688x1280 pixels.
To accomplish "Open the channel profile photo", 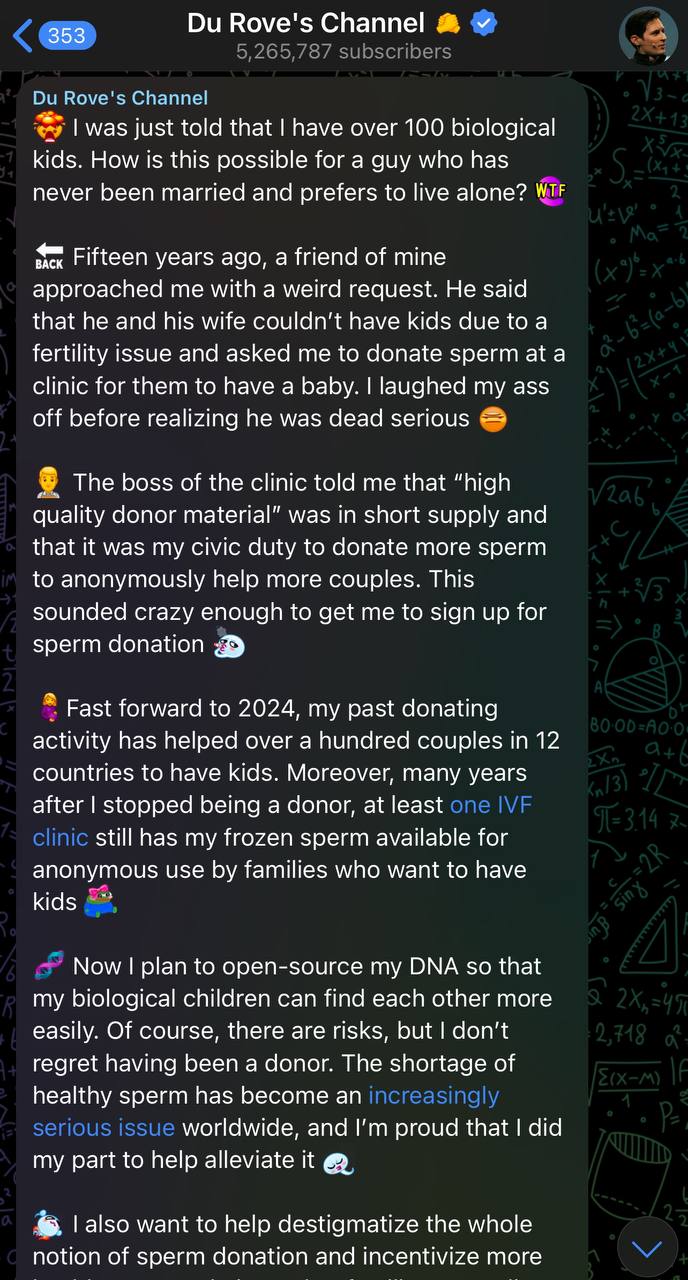I will (648, 36).
